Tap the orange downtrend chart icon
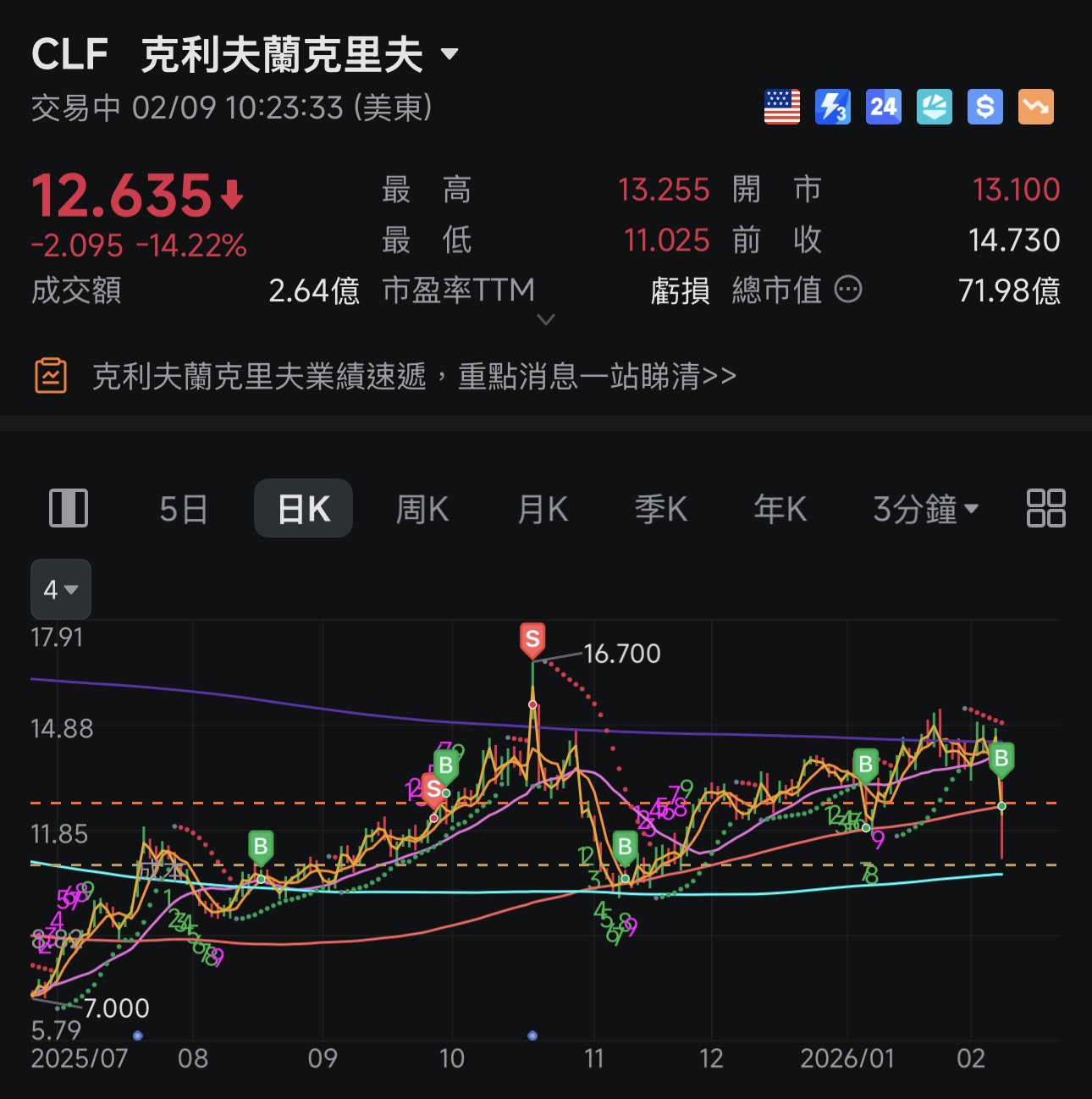 coord(1035,107)
